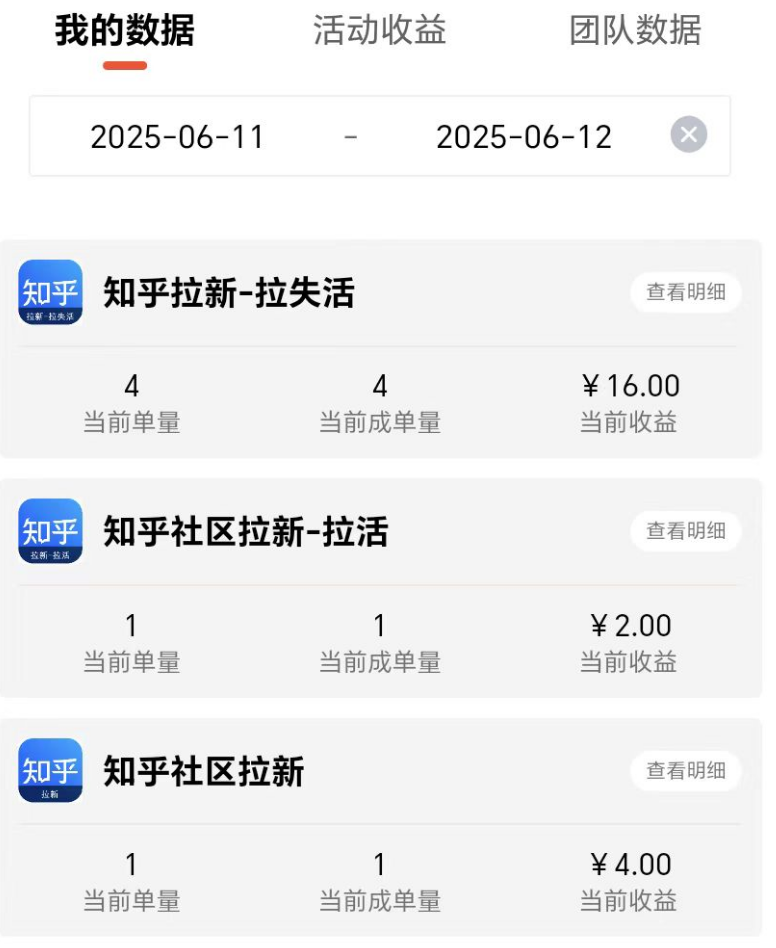Viewport: 776px width, 948px height.
Task: Open 查看明细 on the 知乎社区拉新 card
Action: (686, 770)
